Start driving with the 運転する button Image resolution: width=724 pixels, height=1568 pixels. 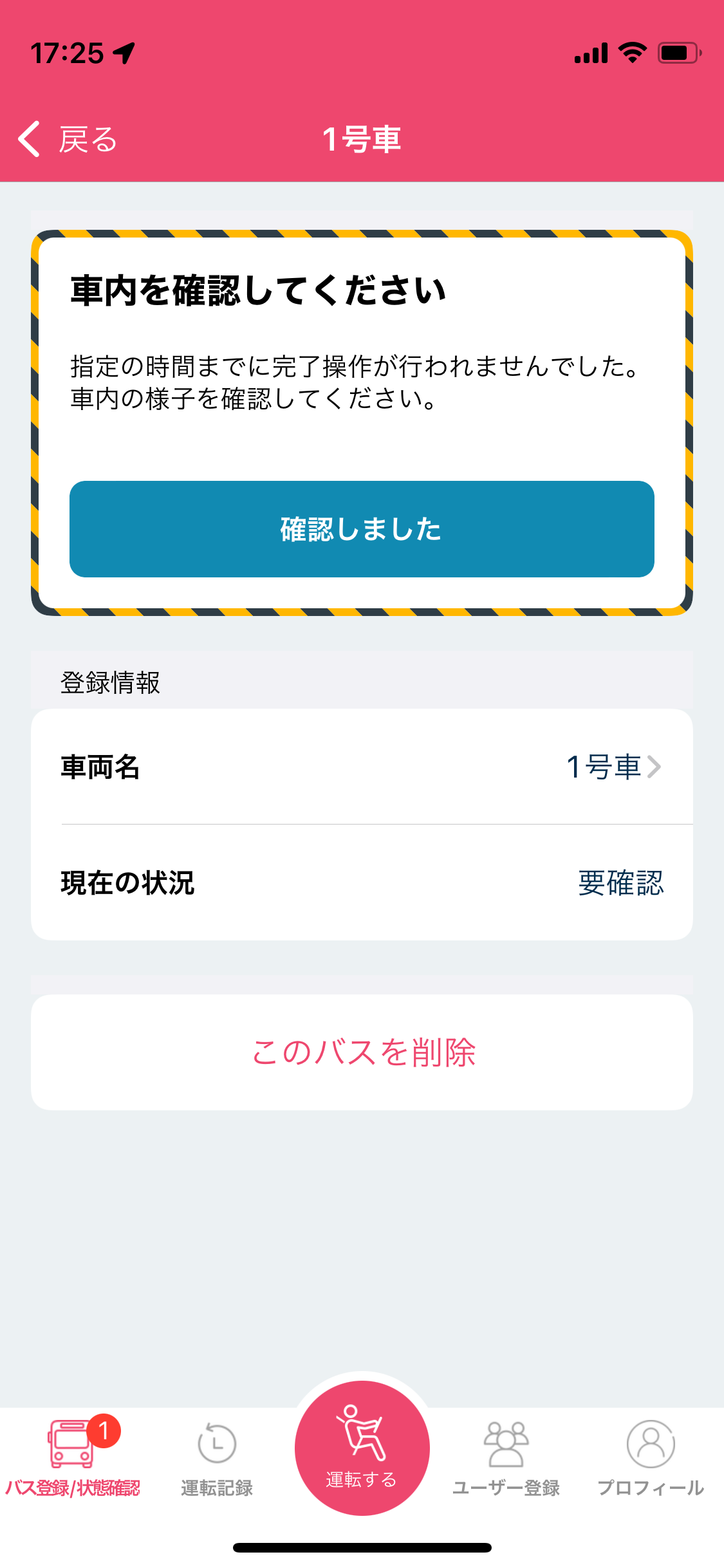click(x=362, y=1448)
